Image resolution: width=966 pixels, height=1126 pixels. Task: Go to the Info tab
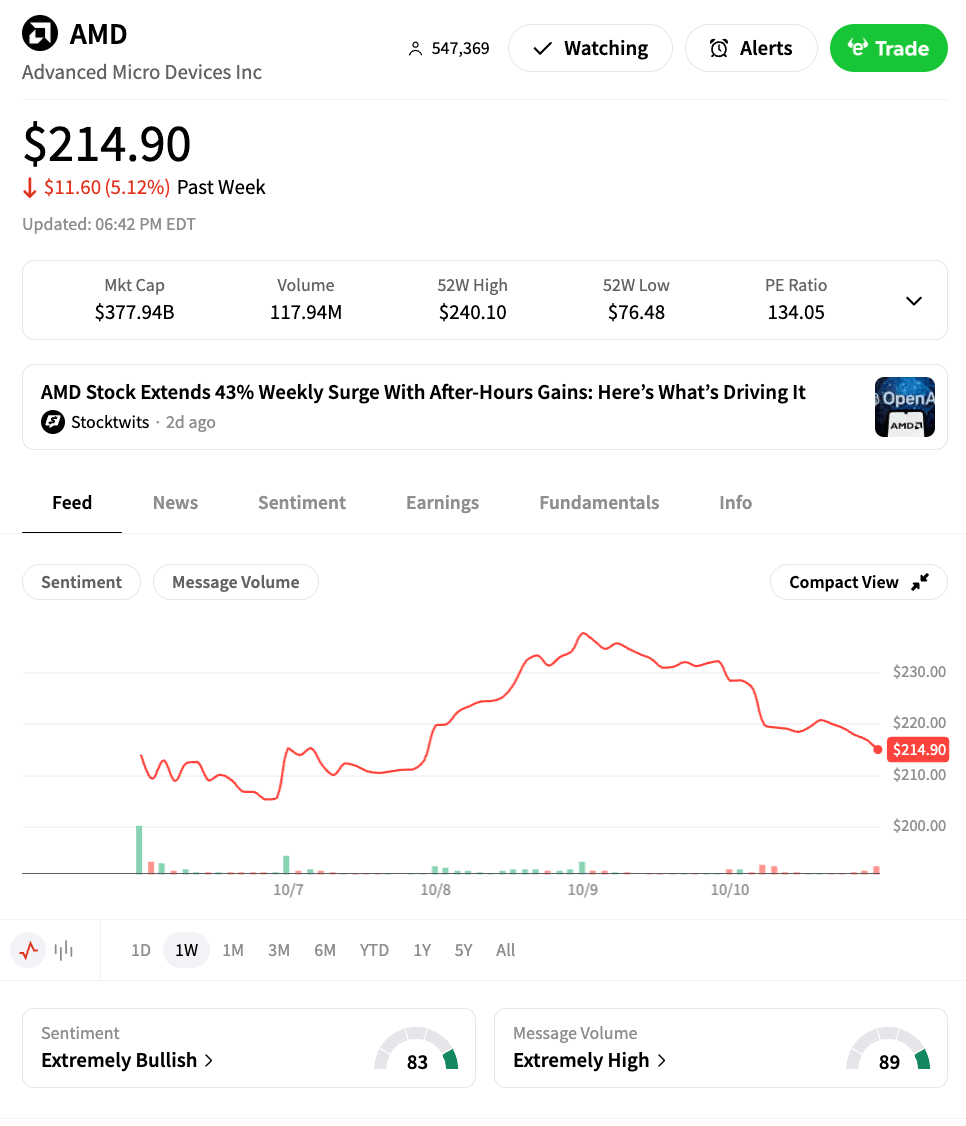735,503
